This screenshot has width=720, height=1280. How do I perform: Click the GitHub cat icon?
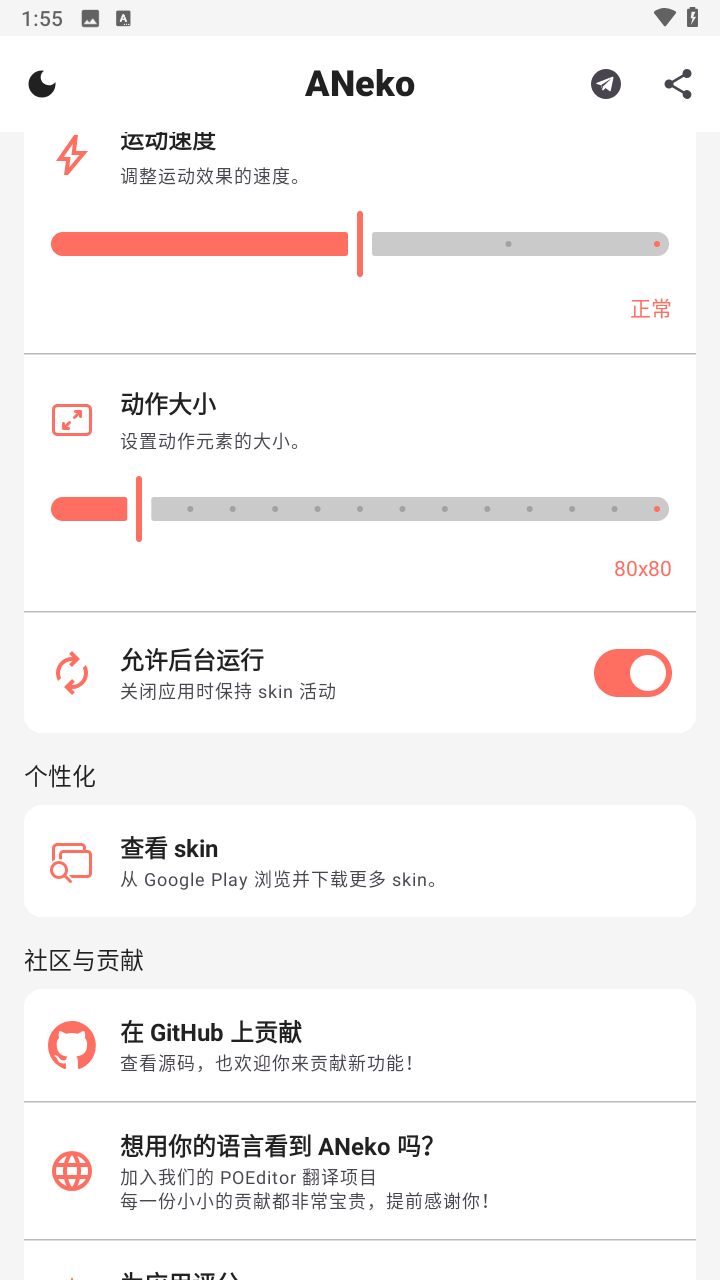click(71, 1044)
